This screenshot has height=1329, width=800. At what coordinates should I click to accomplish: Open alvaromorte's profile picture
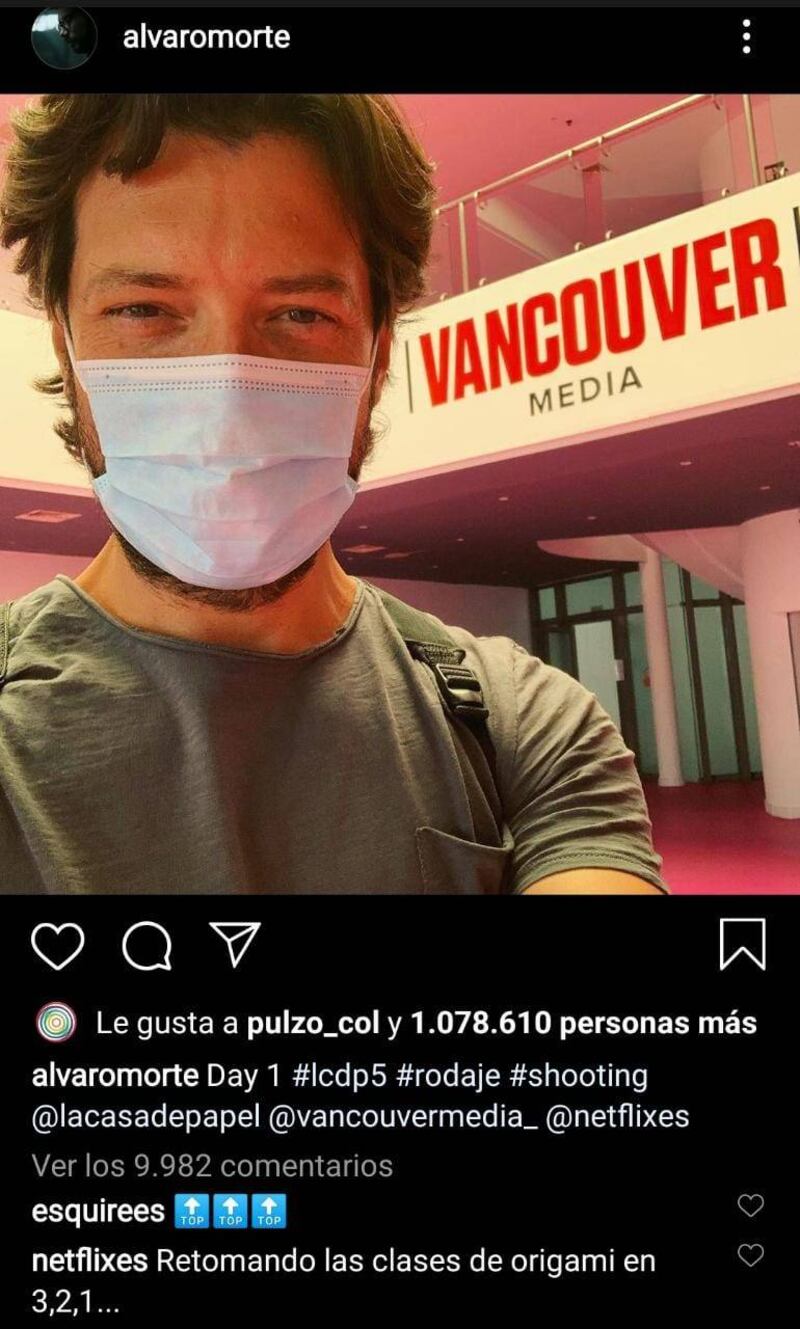63,38
